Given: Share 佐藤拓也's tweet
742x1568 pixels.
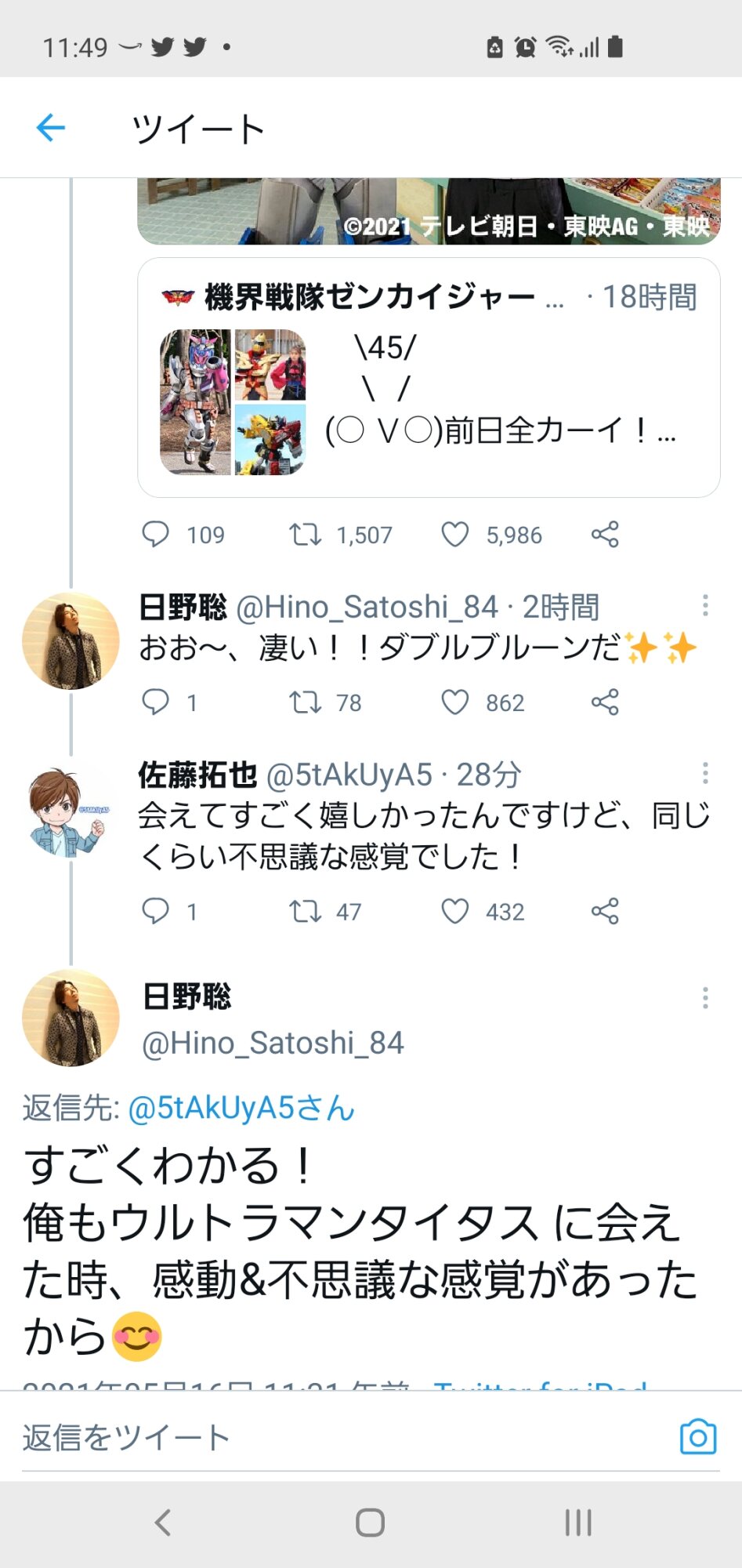Looking at the screenshot, I should (x=605, y=911).
